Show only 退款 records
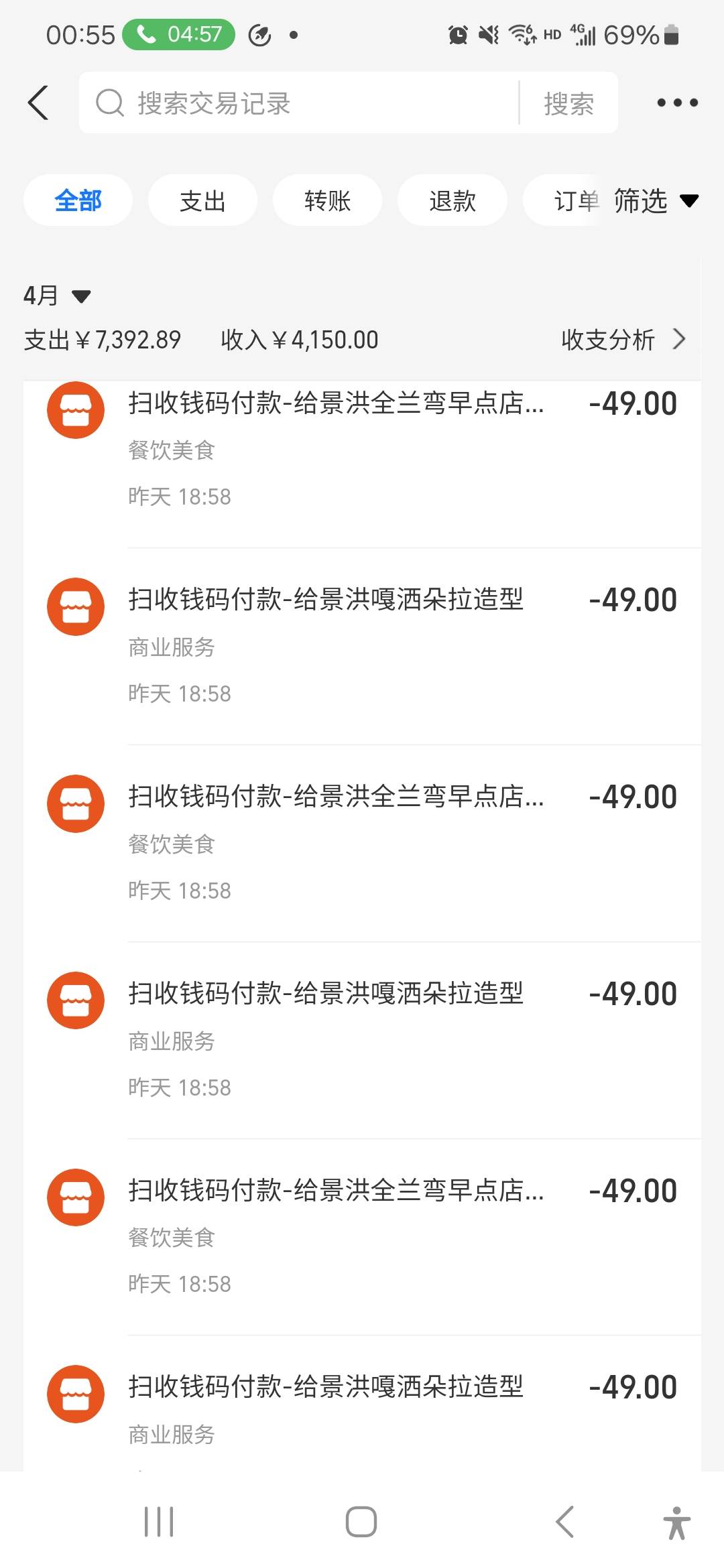 coord(452,200)
